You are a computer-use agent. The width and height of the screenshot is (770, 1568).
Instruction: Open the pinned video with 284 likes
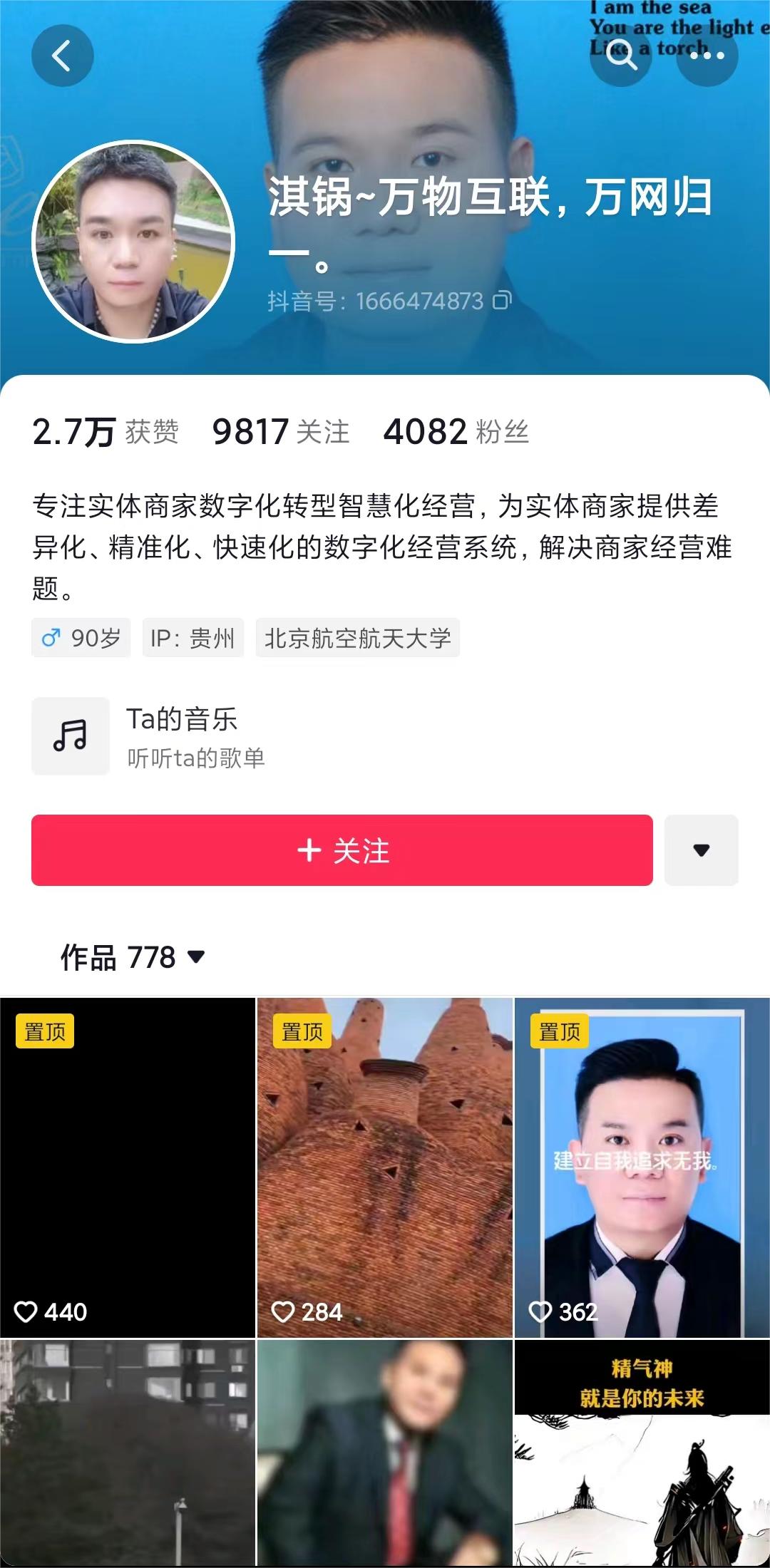(x=385, y=1167)
